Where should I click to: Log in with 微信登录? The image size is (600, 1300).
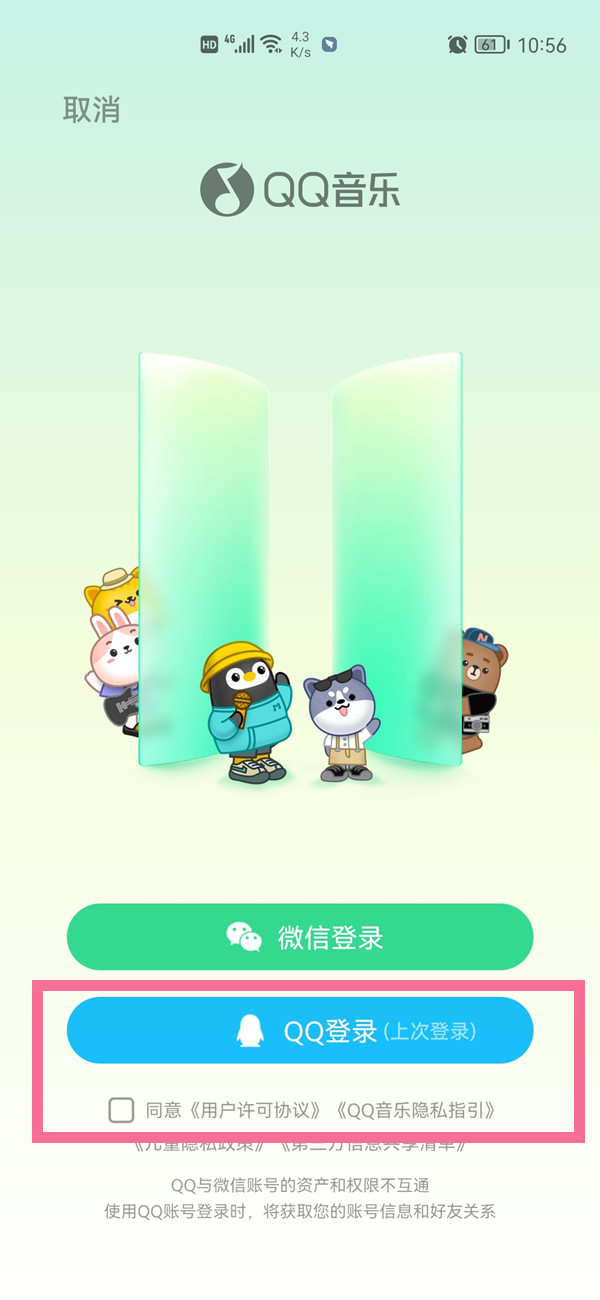(x=300, y=937)
